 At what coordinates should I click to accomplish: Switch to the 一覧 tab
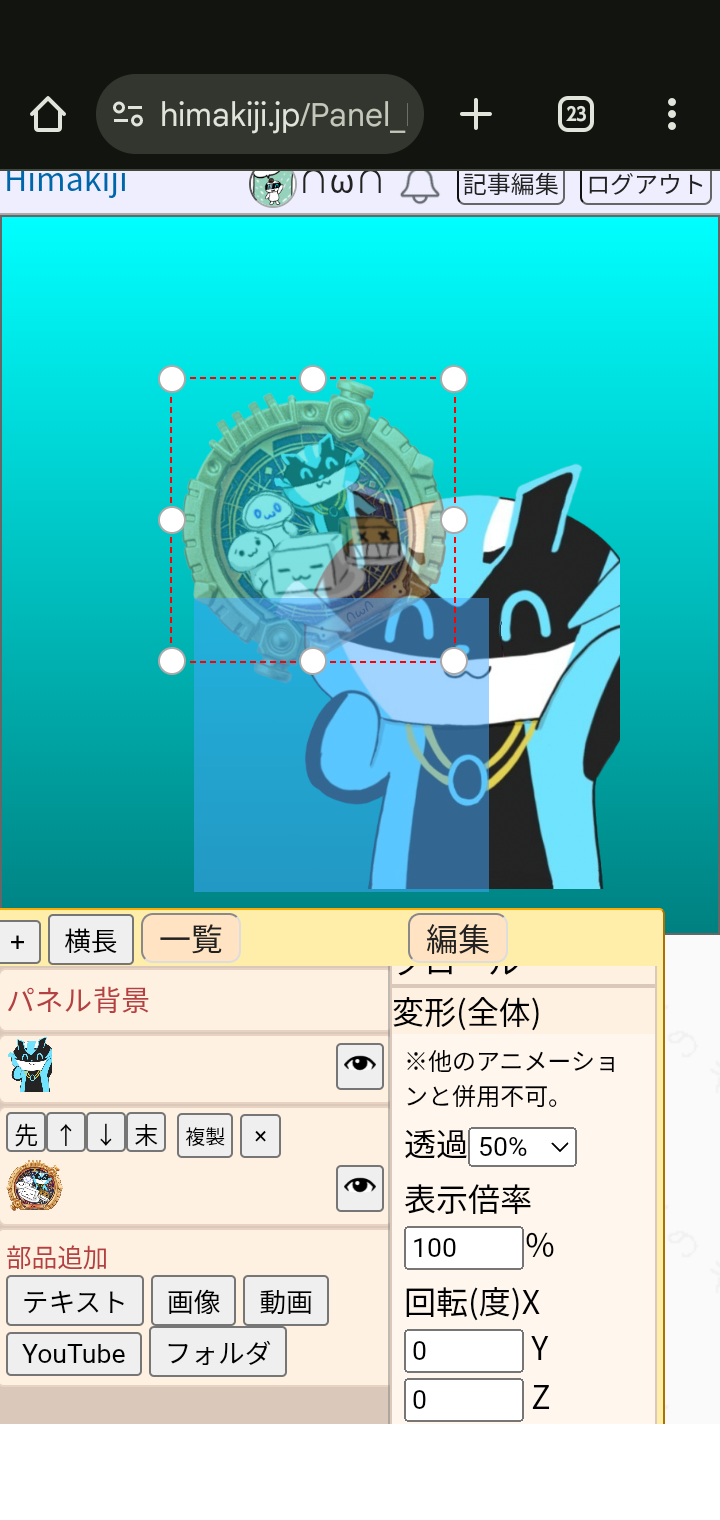[191, 939]
